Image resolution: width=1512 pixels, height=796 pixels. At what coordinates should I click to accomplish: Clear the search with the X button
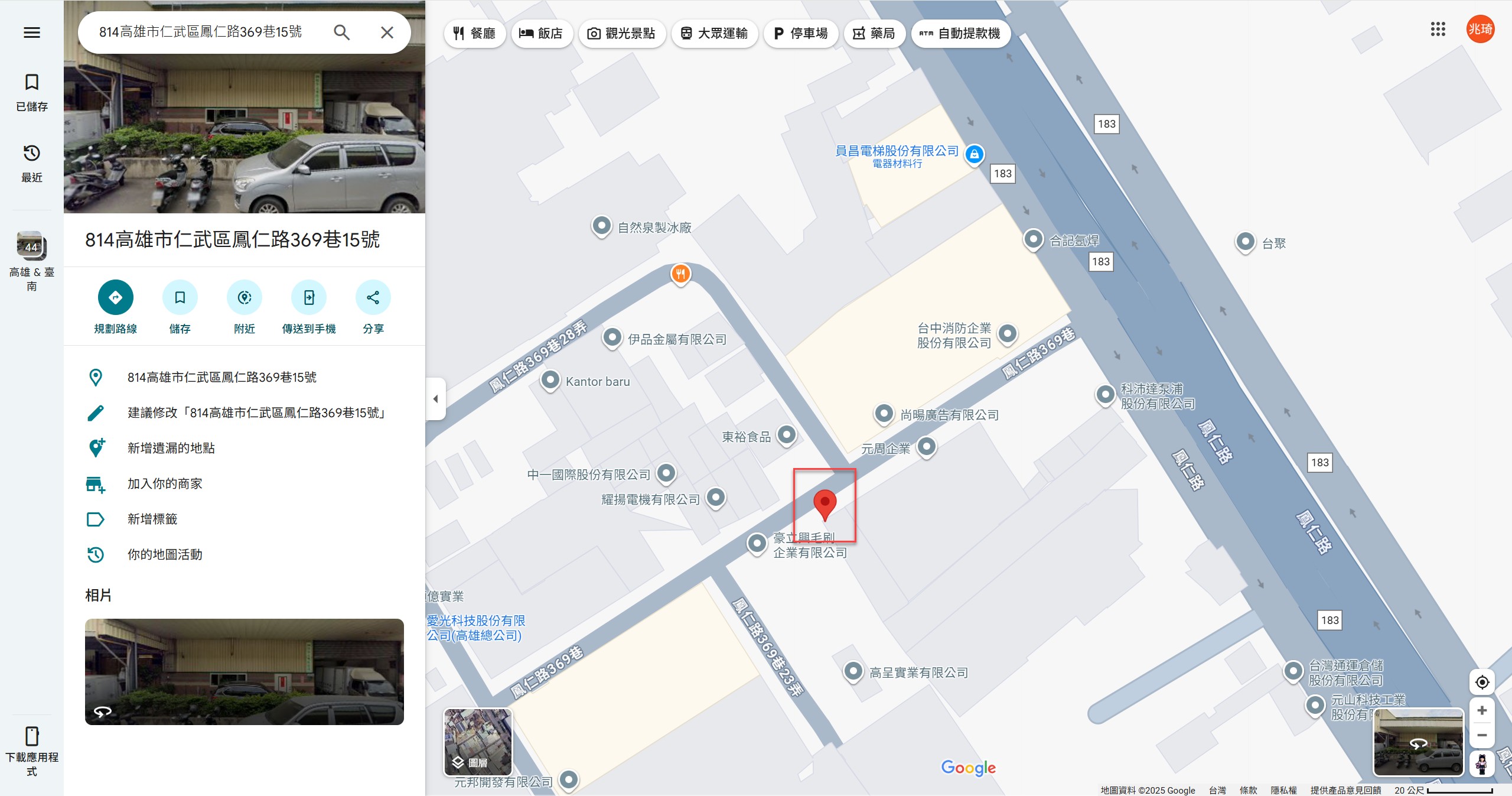tap(387, 33)
